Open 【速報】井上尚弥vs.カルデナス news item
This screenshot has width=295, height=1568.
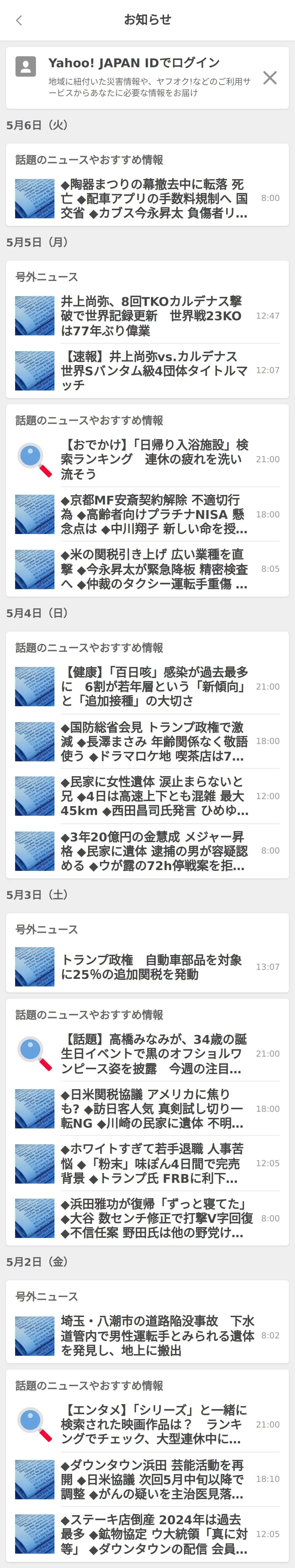(147, 370)
